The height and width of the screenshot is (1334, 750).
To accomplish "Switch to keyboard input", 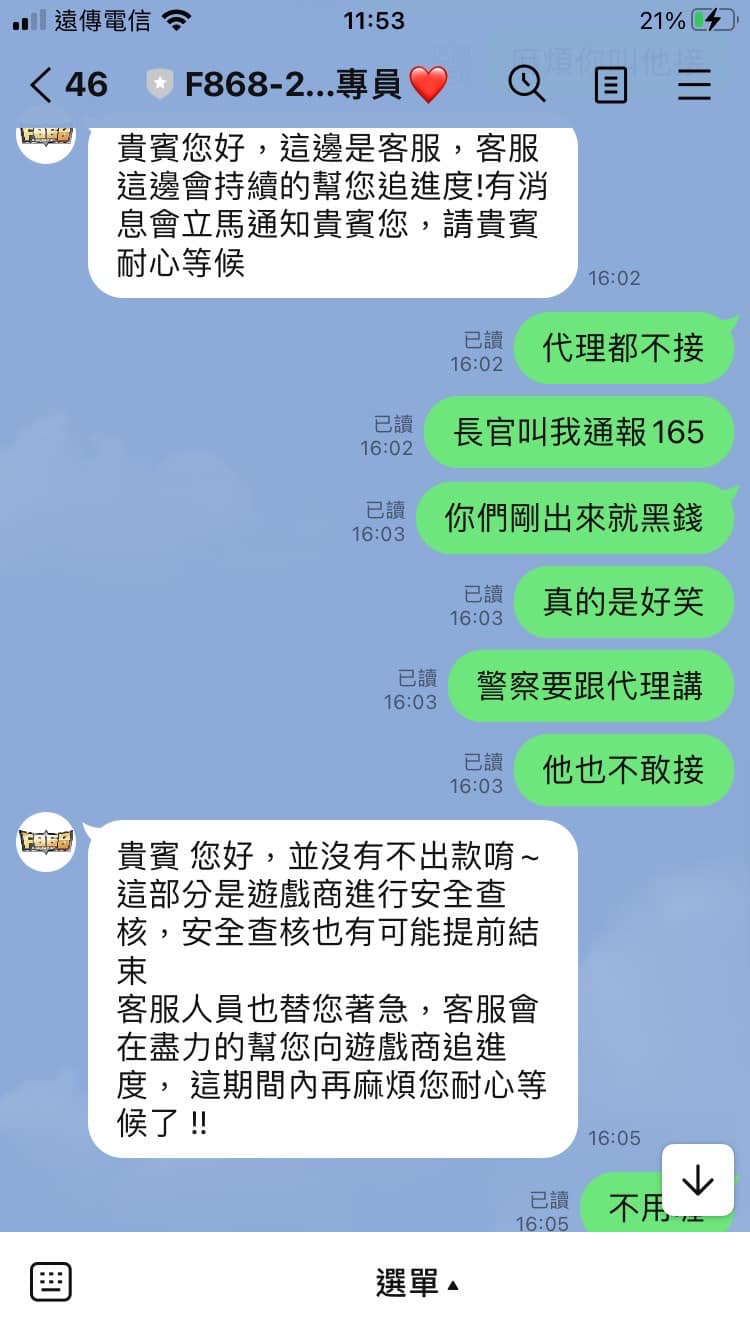I will [50, 1281].
